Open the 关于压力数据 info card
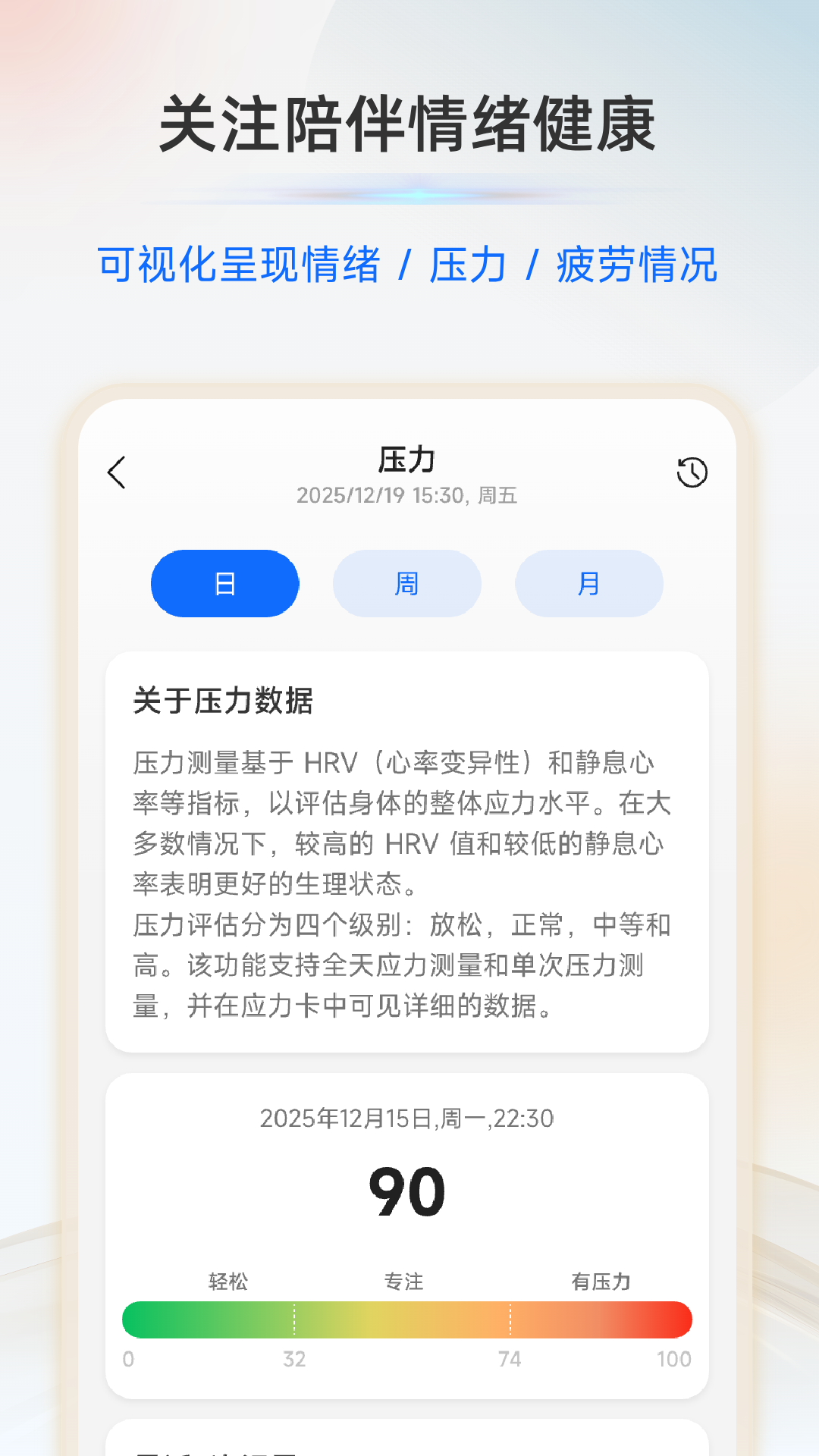The height and width of the screenshot is (1456, 819). [x=409, y=849]
